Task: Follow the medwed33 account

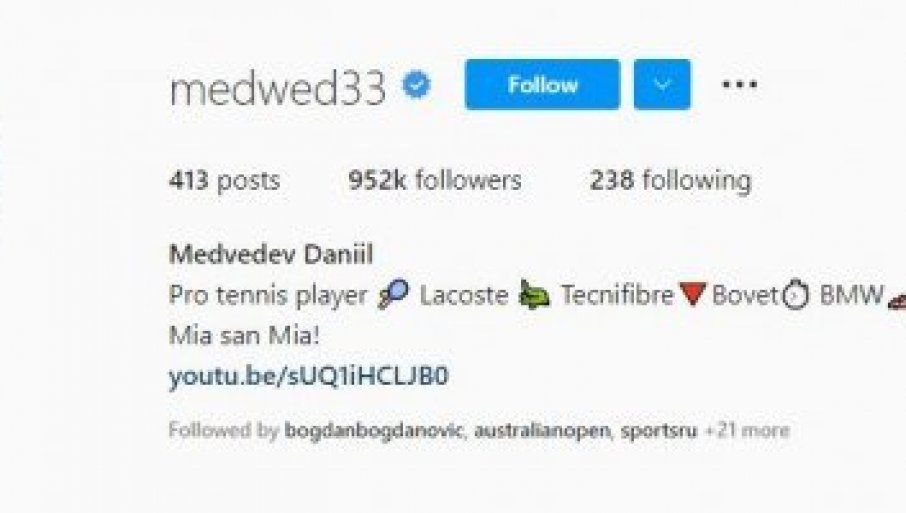Action: coord(541,85)
